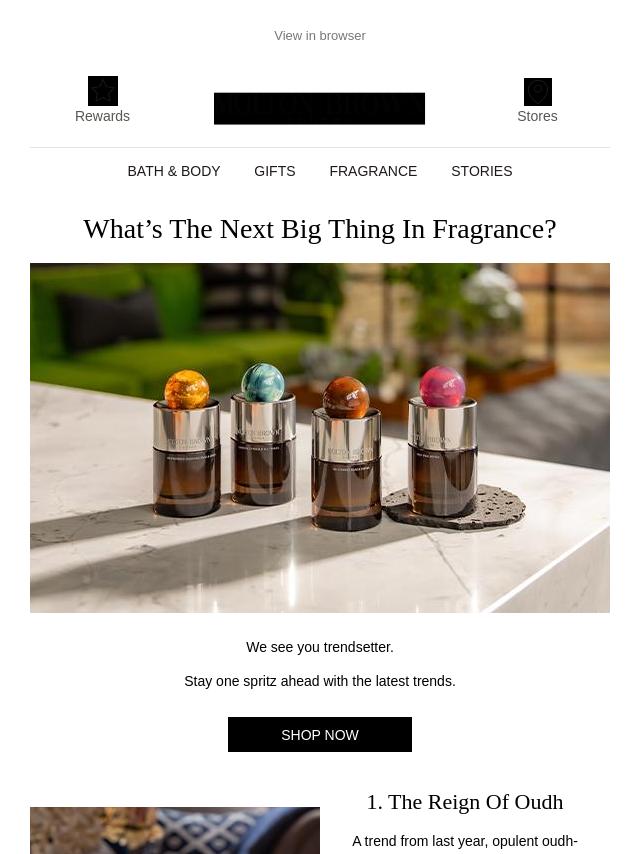The width and height of the screenshot is (640, 854).
Task: Open the Stories section
Action: tap(481, 171)
